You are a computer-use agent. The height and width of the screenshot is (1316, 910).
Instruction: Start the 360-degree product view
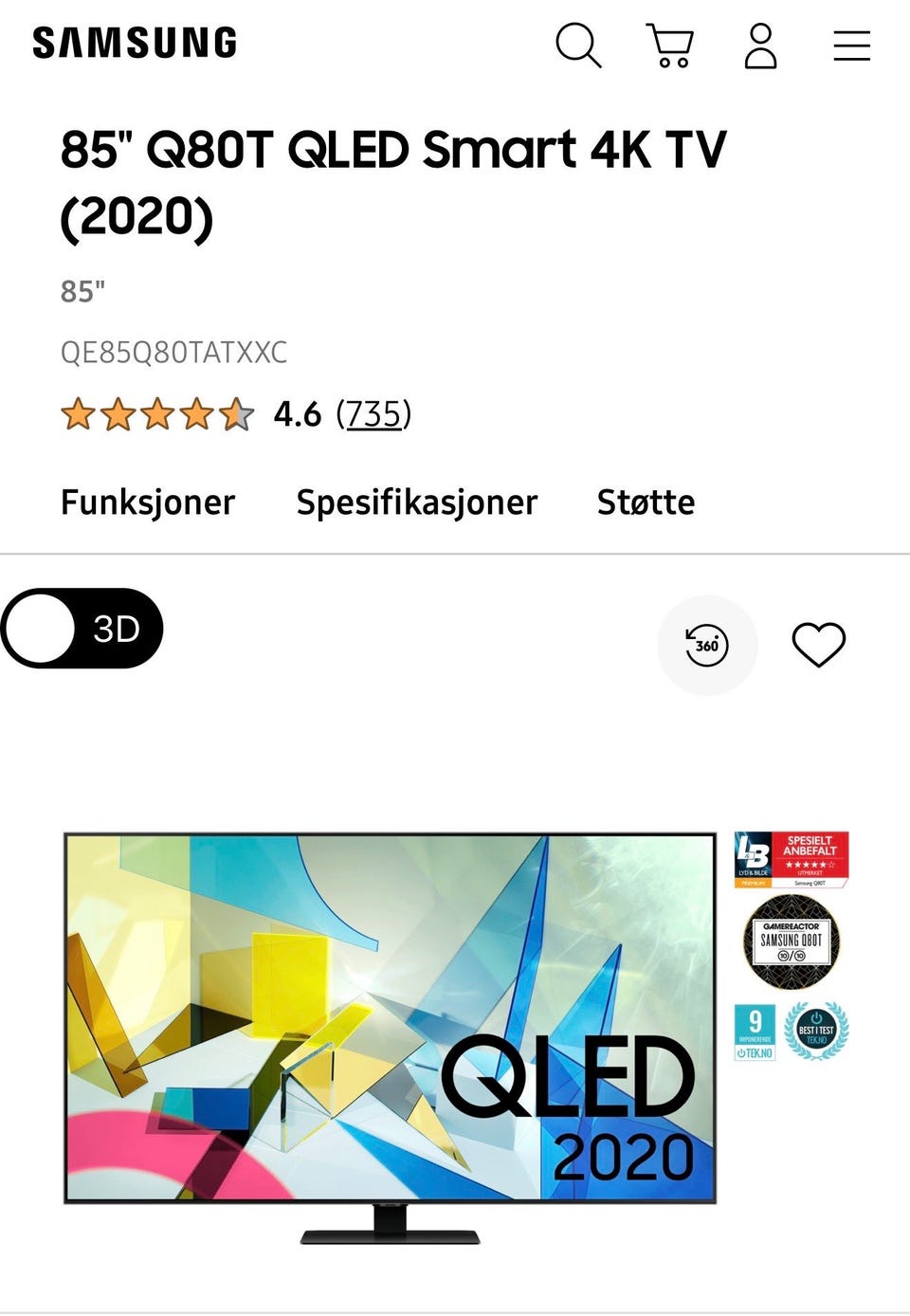tap(707, 645)
